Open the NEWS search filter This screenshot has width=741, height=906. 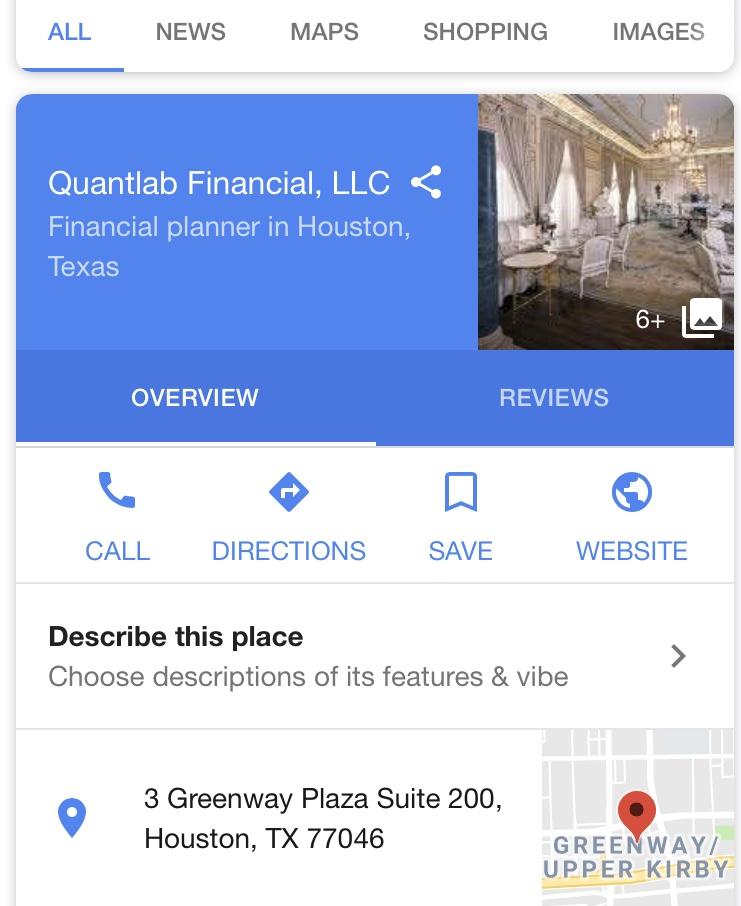(x=190, y=32)
